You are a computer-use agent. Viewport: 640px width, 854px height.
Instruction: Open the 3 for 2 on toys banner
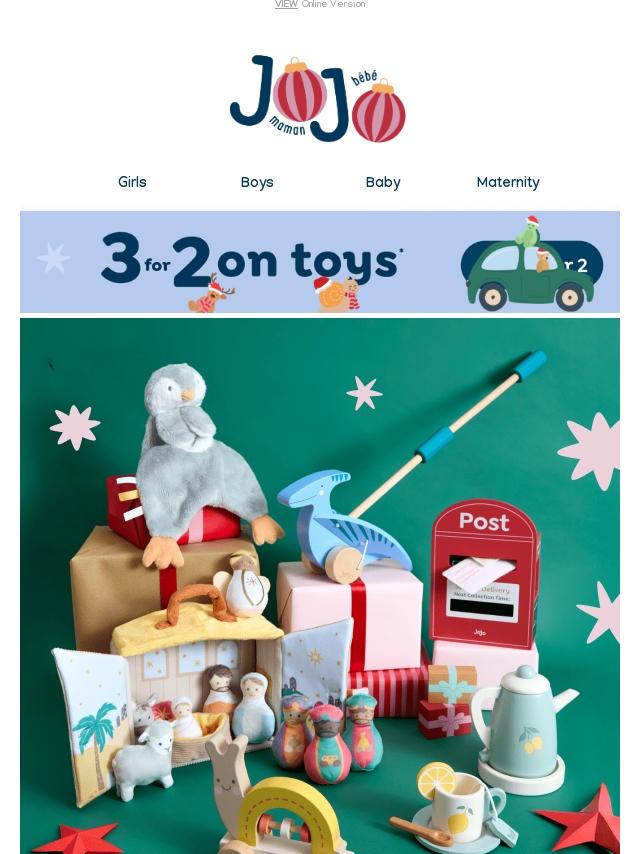(319, 262)
